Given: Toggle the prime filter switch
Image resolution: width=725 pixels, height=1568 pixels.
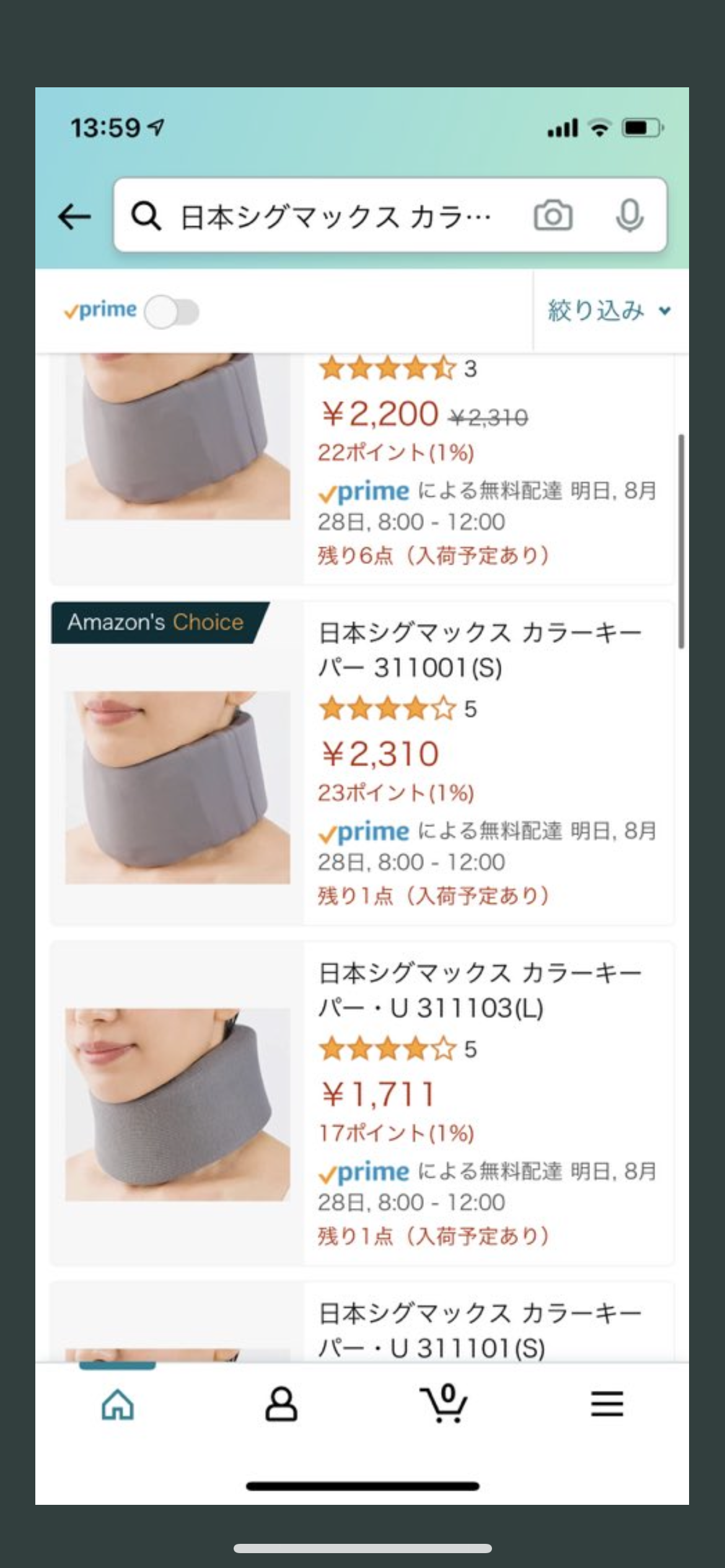Looking at the screenshot, I should [x=172, y=311].
